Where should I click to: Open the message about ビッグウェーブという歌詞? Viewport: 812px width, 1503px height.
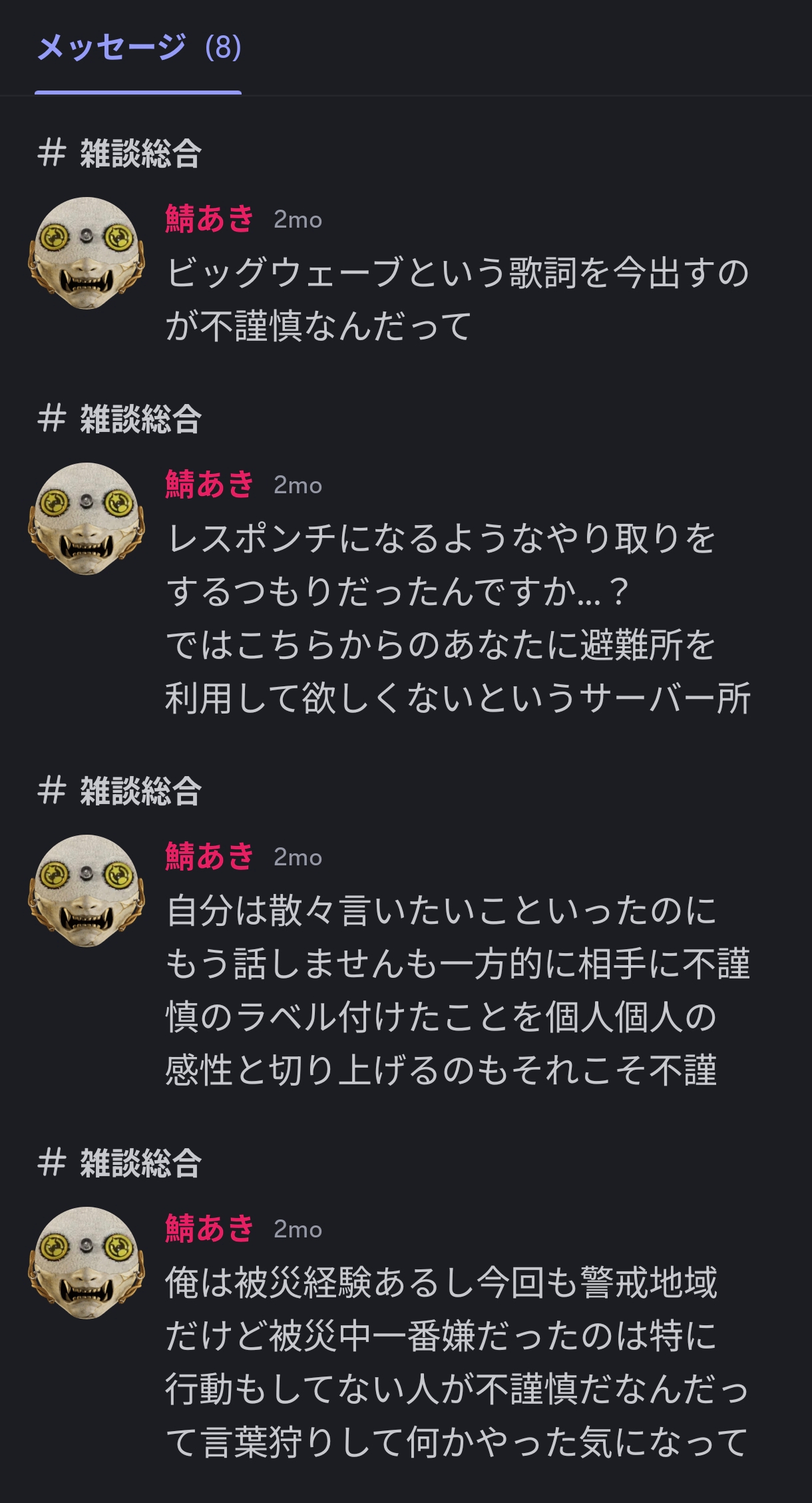click(457, 300)
